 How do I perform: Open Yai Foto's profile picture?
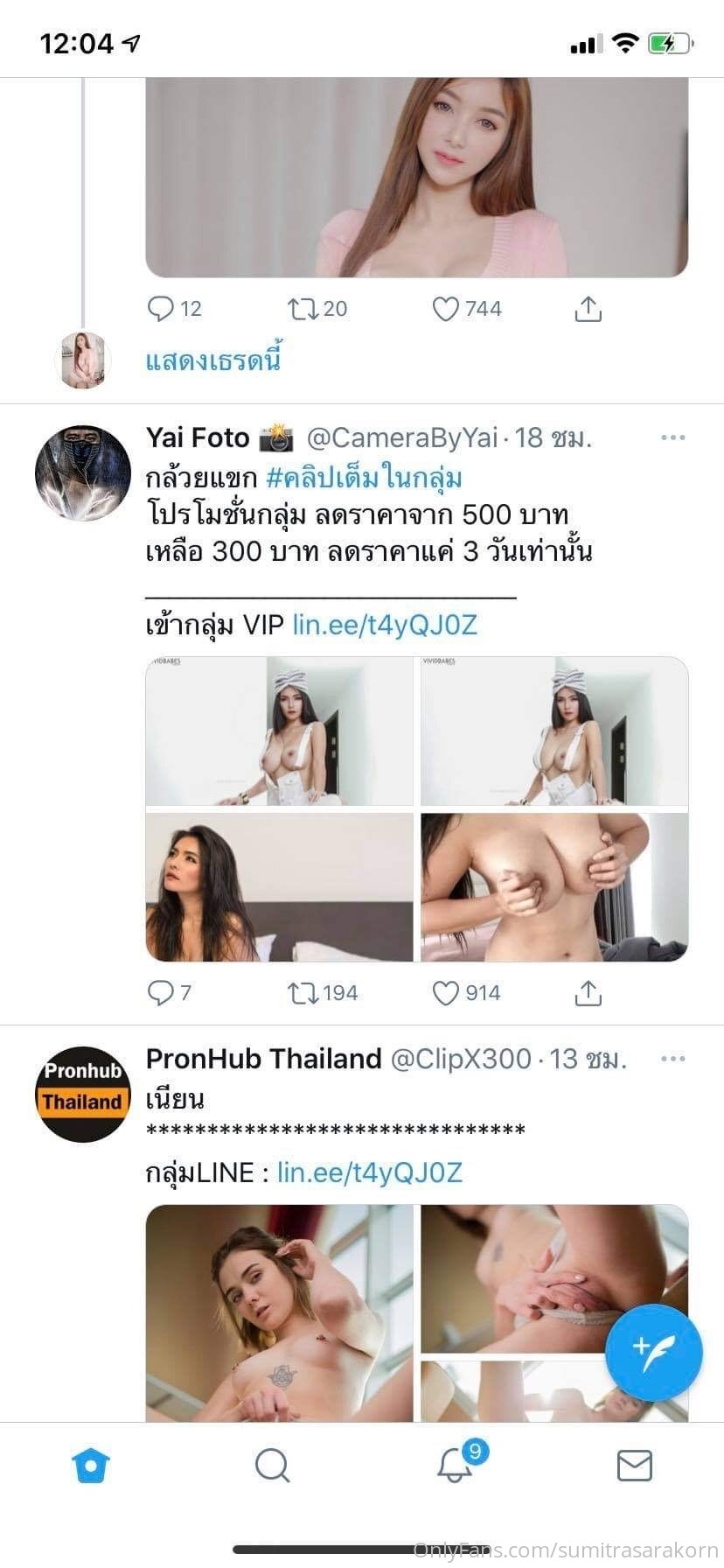click(82, 473)
